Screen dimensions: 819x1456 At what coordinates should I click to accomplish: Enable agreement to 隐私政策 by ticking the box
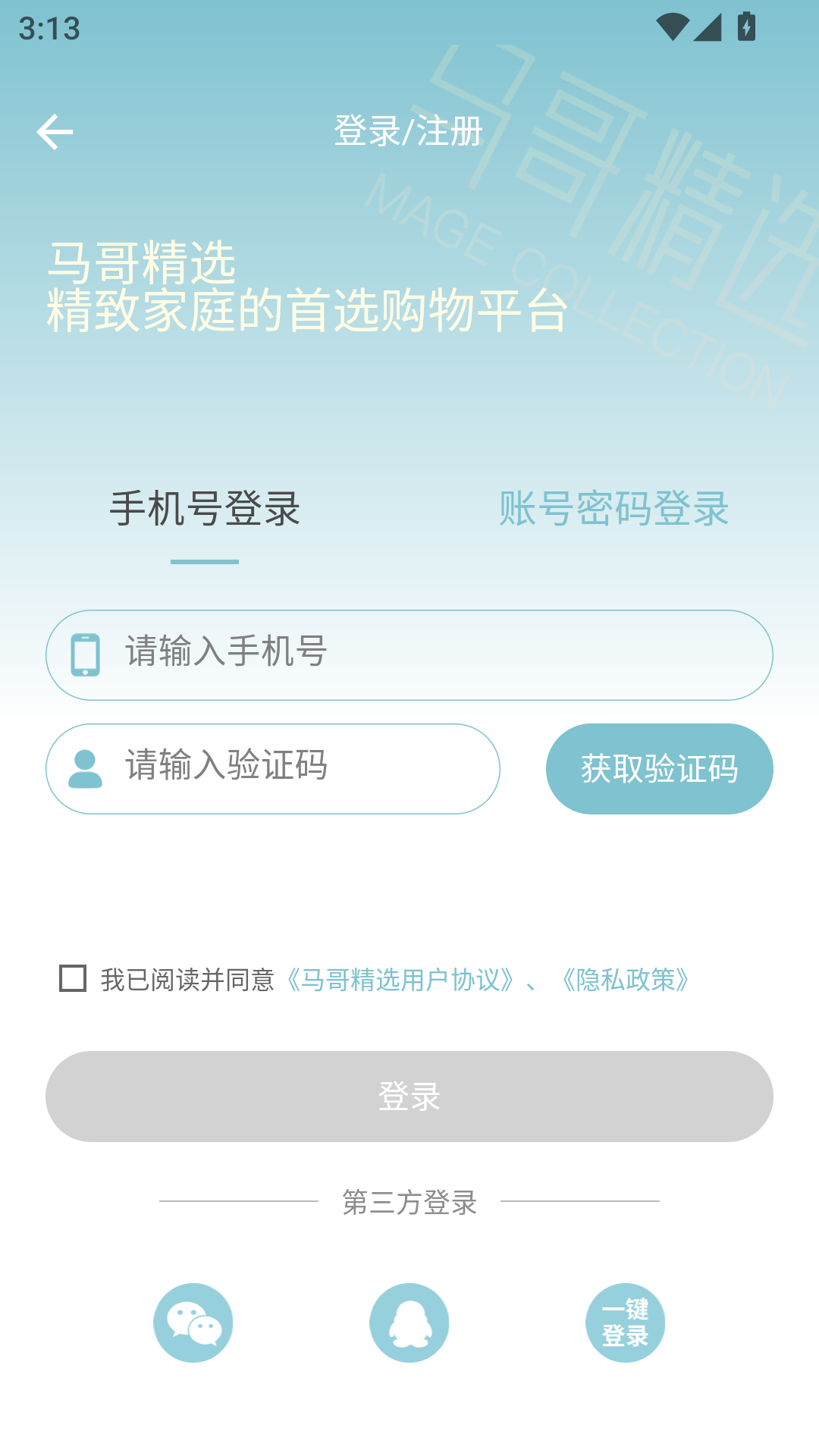(x=74, y=980)
